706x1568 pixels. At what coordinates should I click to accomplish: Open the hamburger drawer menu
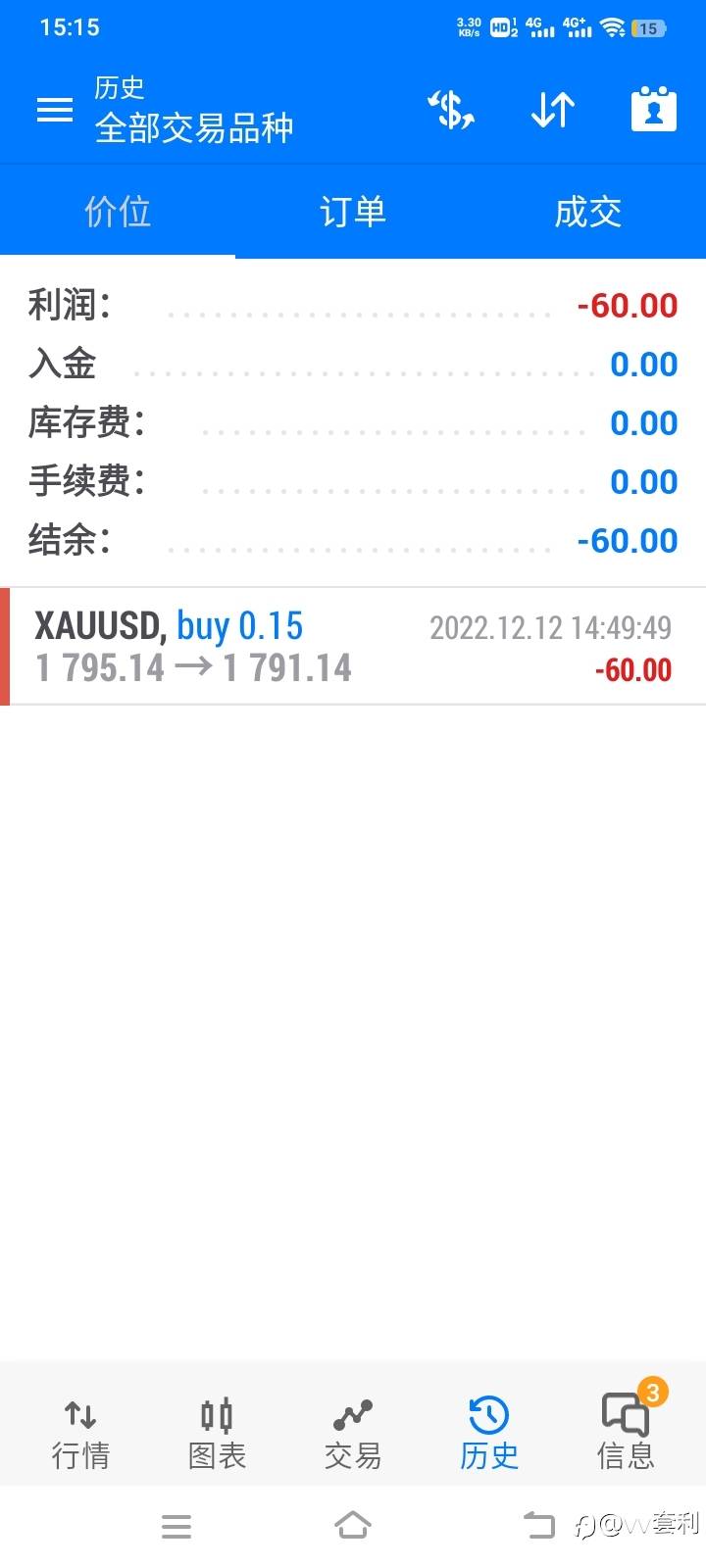[x=55, y=110]
